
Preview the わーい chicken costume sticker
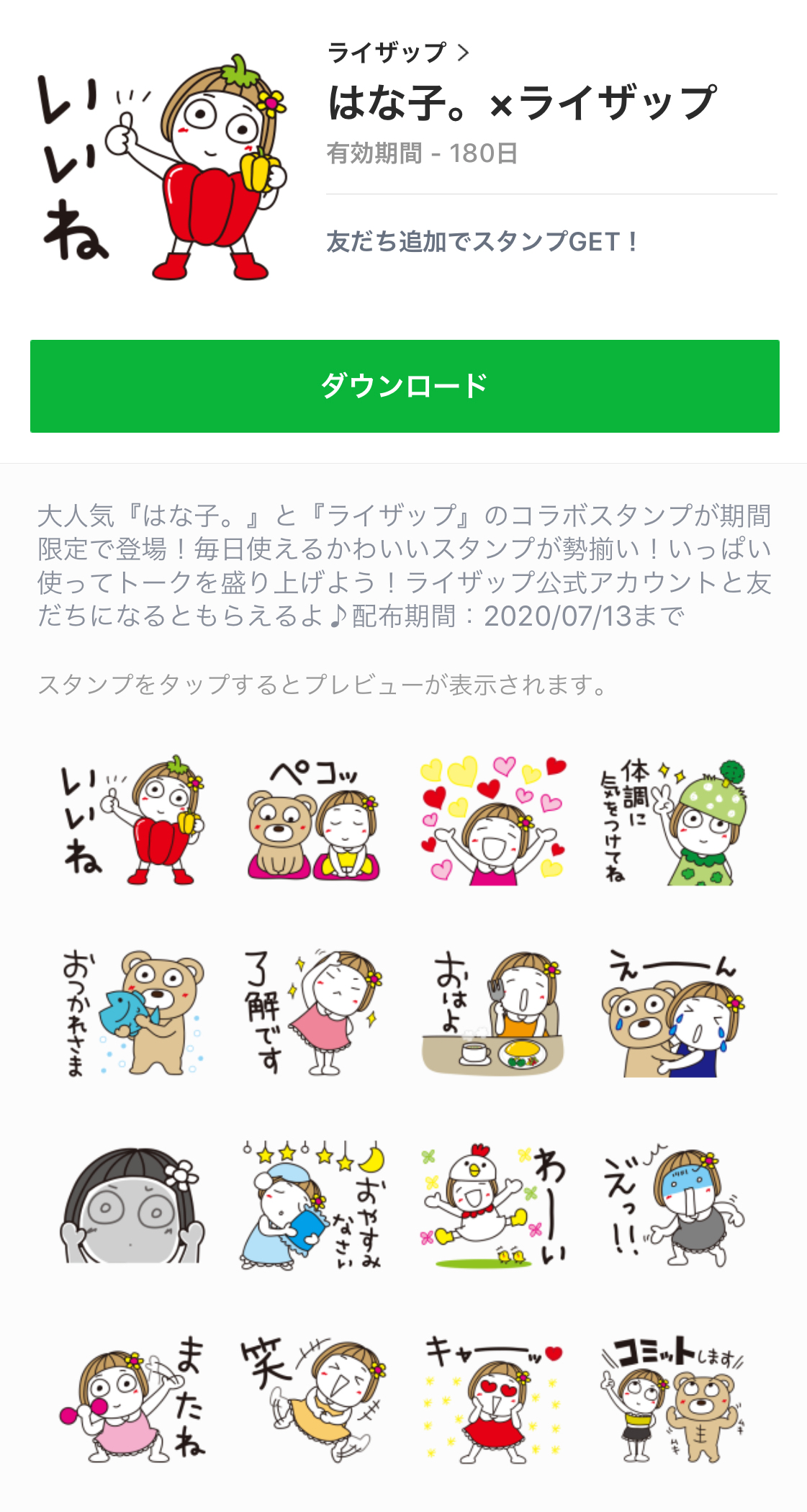[494, 1205]
